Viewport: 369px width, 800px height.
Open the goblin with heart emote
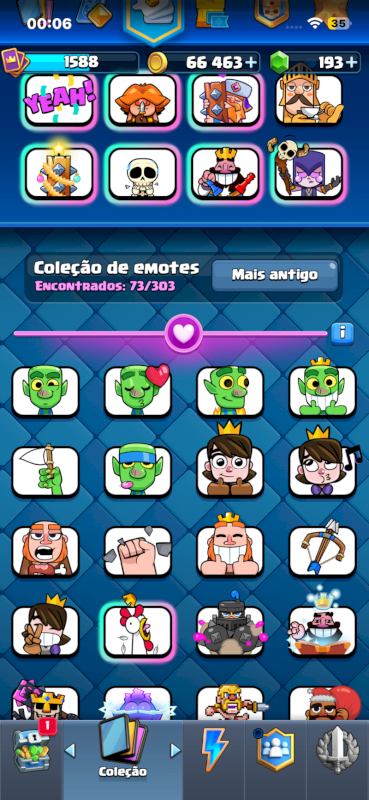[138, 390]
